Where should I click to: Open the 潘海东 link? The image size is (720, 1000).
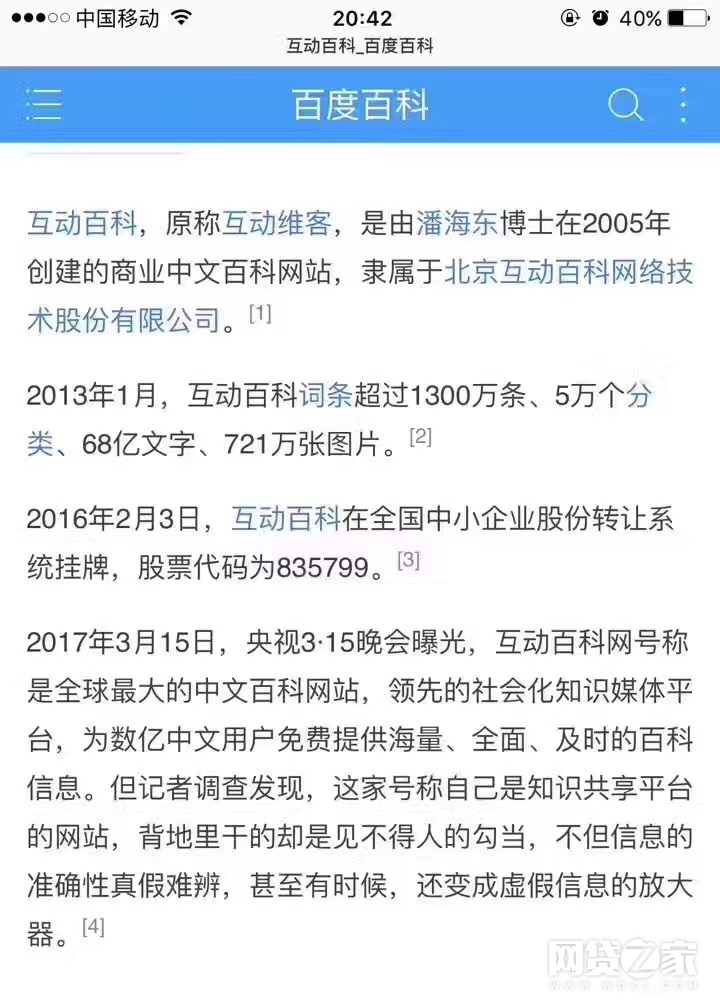pyautogui.click(x=456, y=222)
